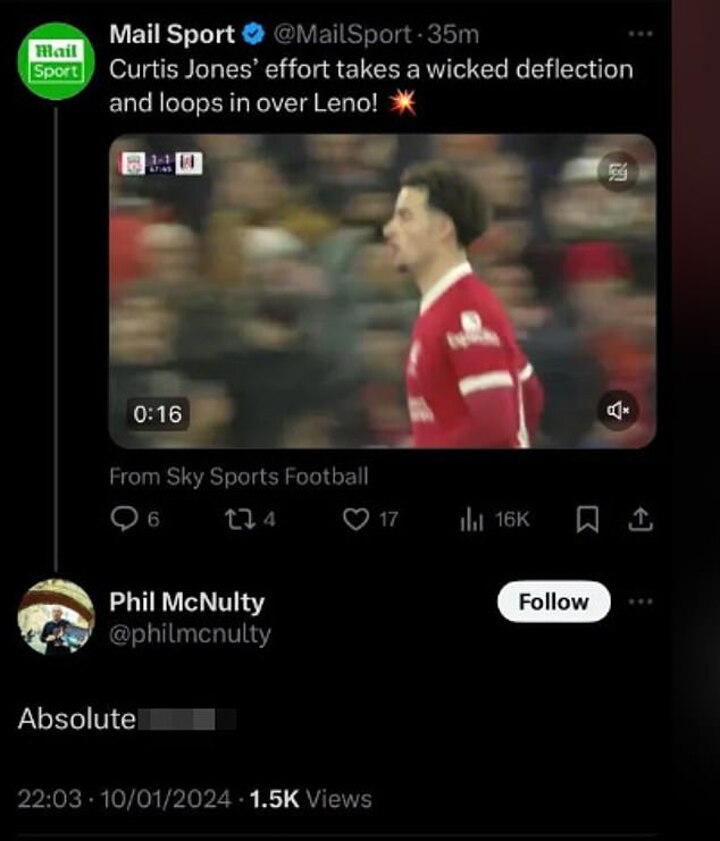
Task: Open more options on Phil McNulty's post
Action: (641, 602)
